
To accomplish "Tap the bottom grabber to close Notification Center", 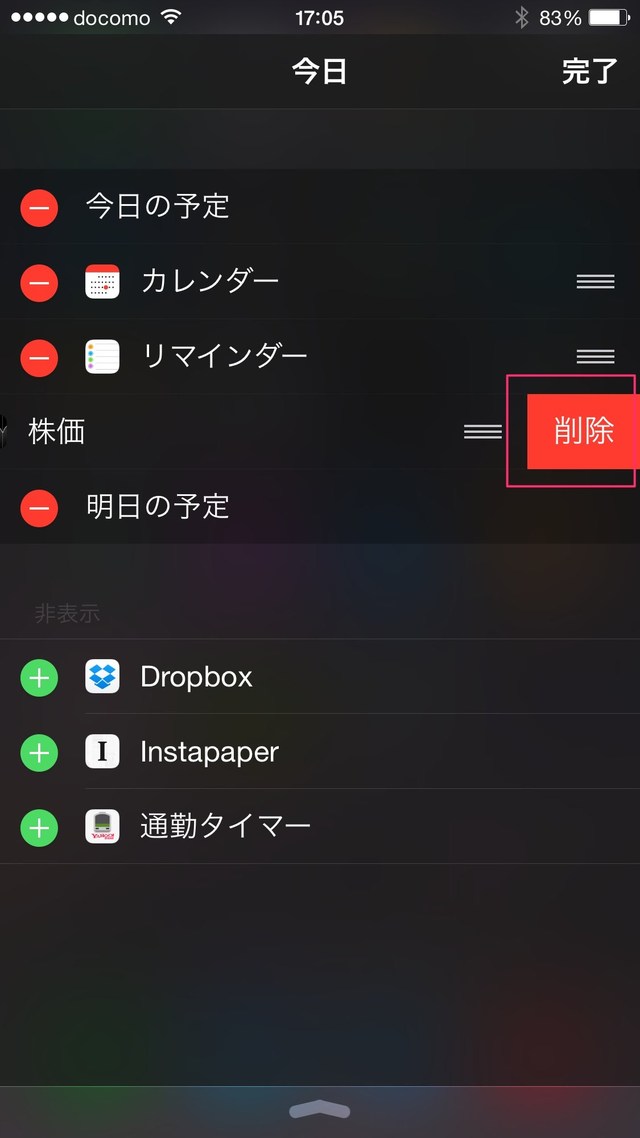I will [x=320, y=1110].
